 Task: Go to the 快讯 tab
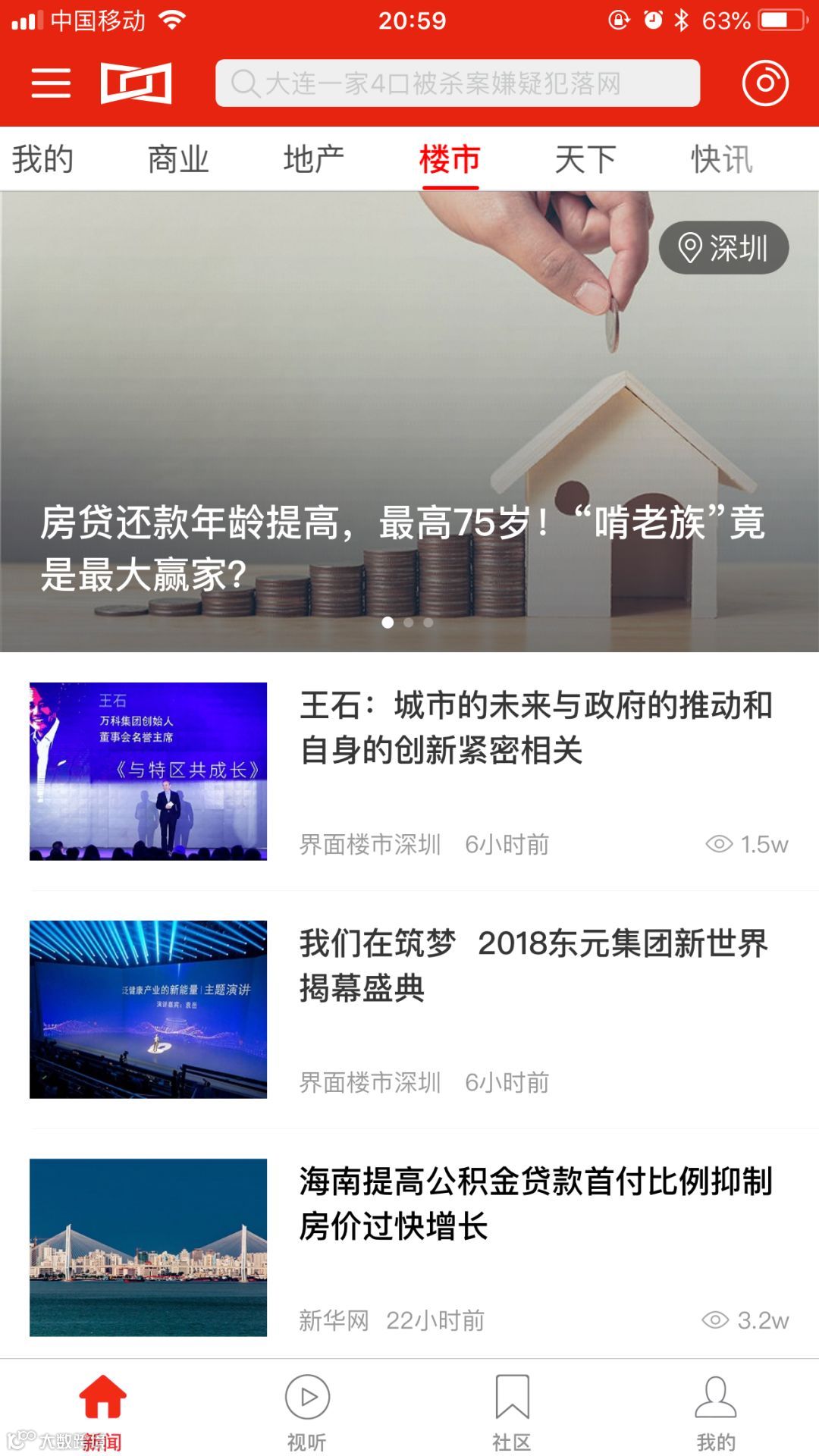pyautogui.click(x=721, y=159)
